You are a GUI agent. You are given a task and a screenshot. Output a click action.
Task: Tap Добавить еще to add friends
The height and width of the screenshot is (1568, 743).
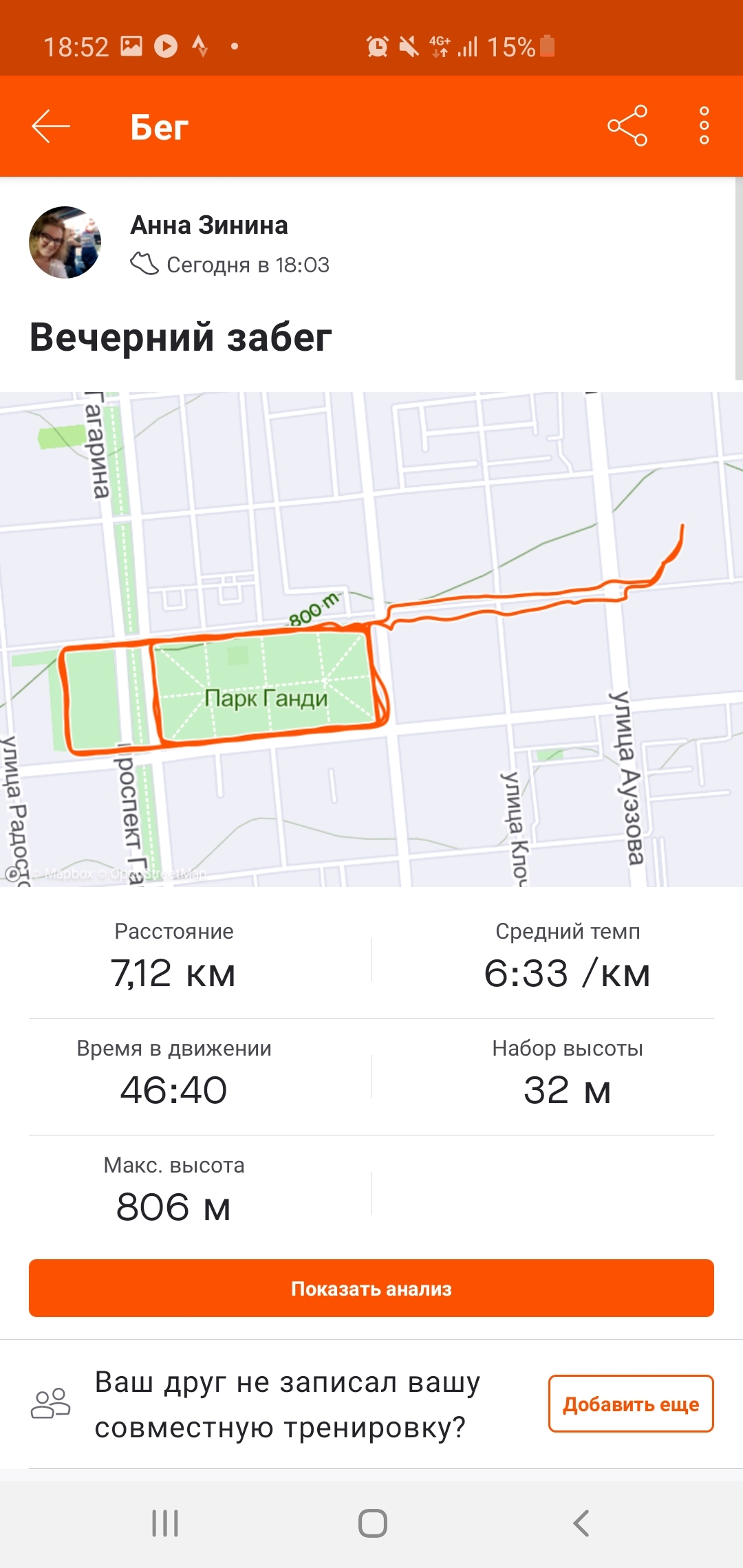pyautogui.click(x=630, y=1404)
